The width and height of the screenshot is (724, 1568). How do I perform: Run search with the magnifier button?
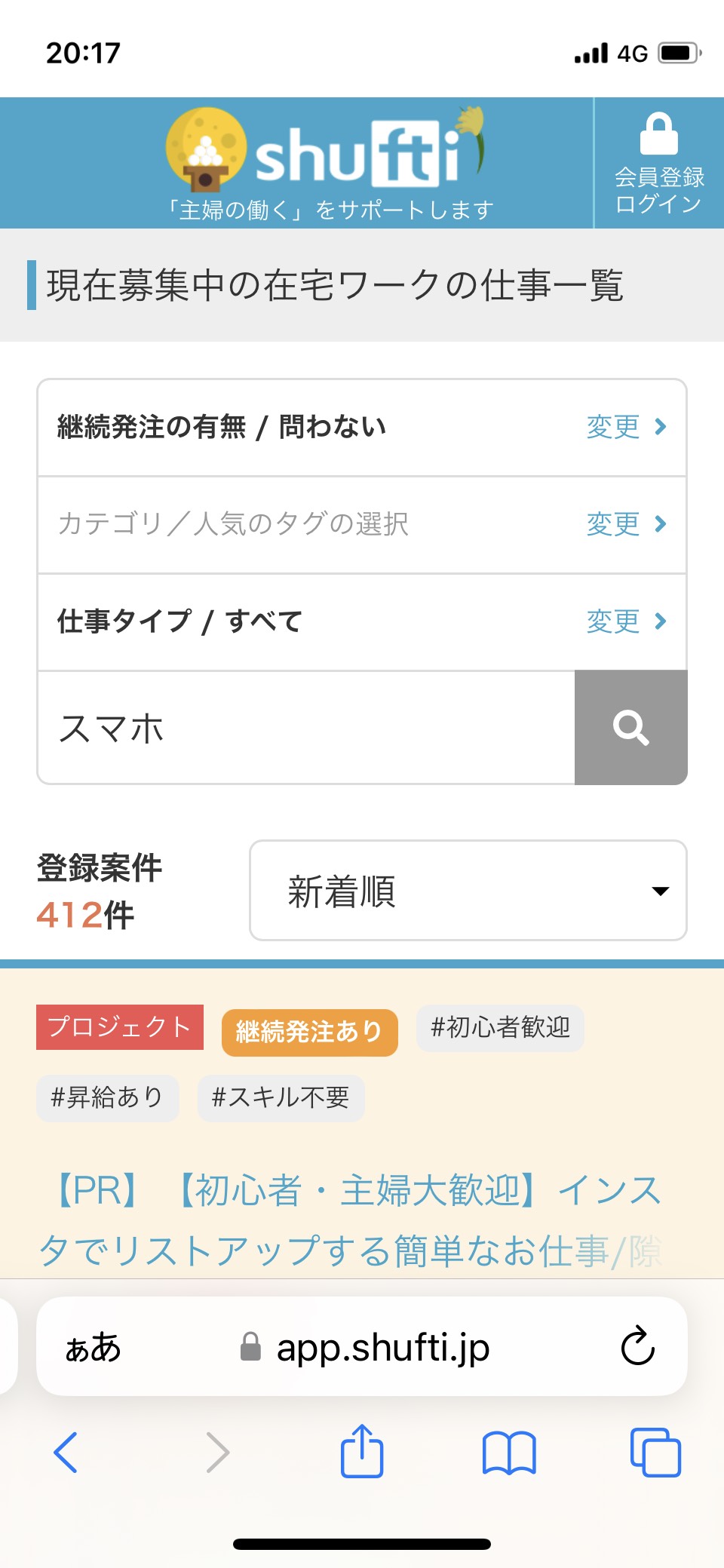631,728
